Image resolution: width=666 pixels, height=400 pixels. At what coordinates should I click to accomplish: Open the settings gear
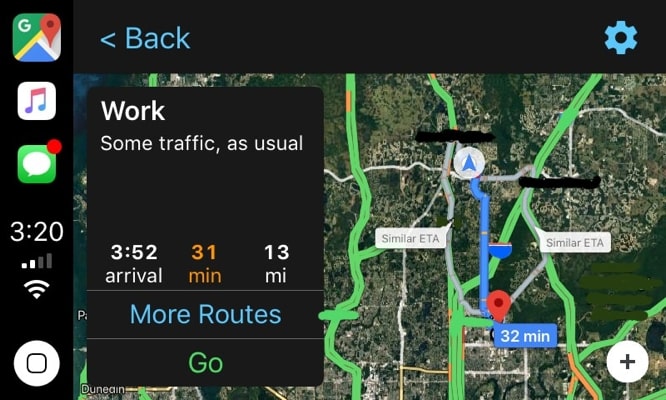tap(620, 38)
